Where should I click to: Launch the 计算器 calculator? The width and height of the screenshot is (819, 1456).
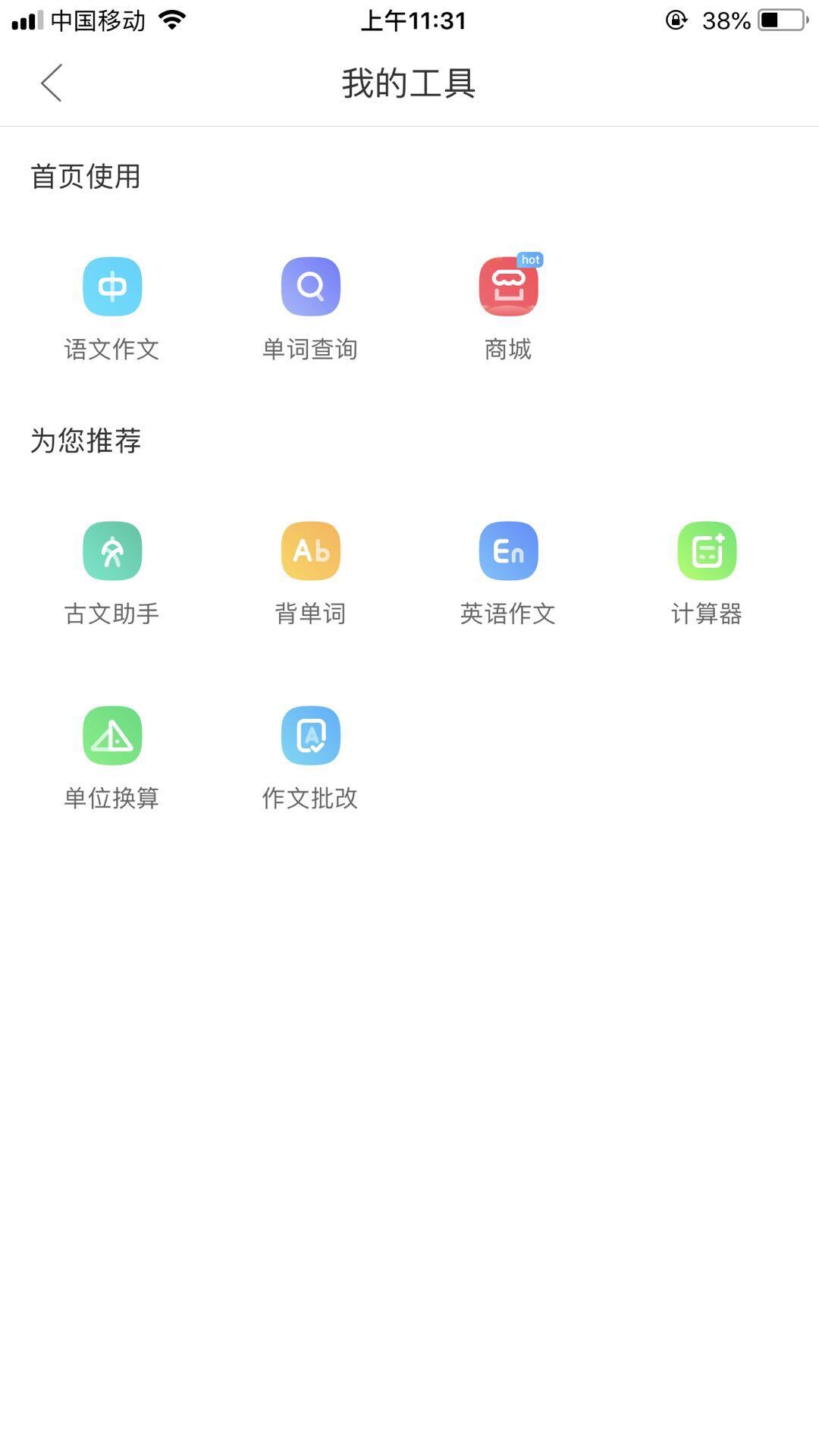click(707, 551)
